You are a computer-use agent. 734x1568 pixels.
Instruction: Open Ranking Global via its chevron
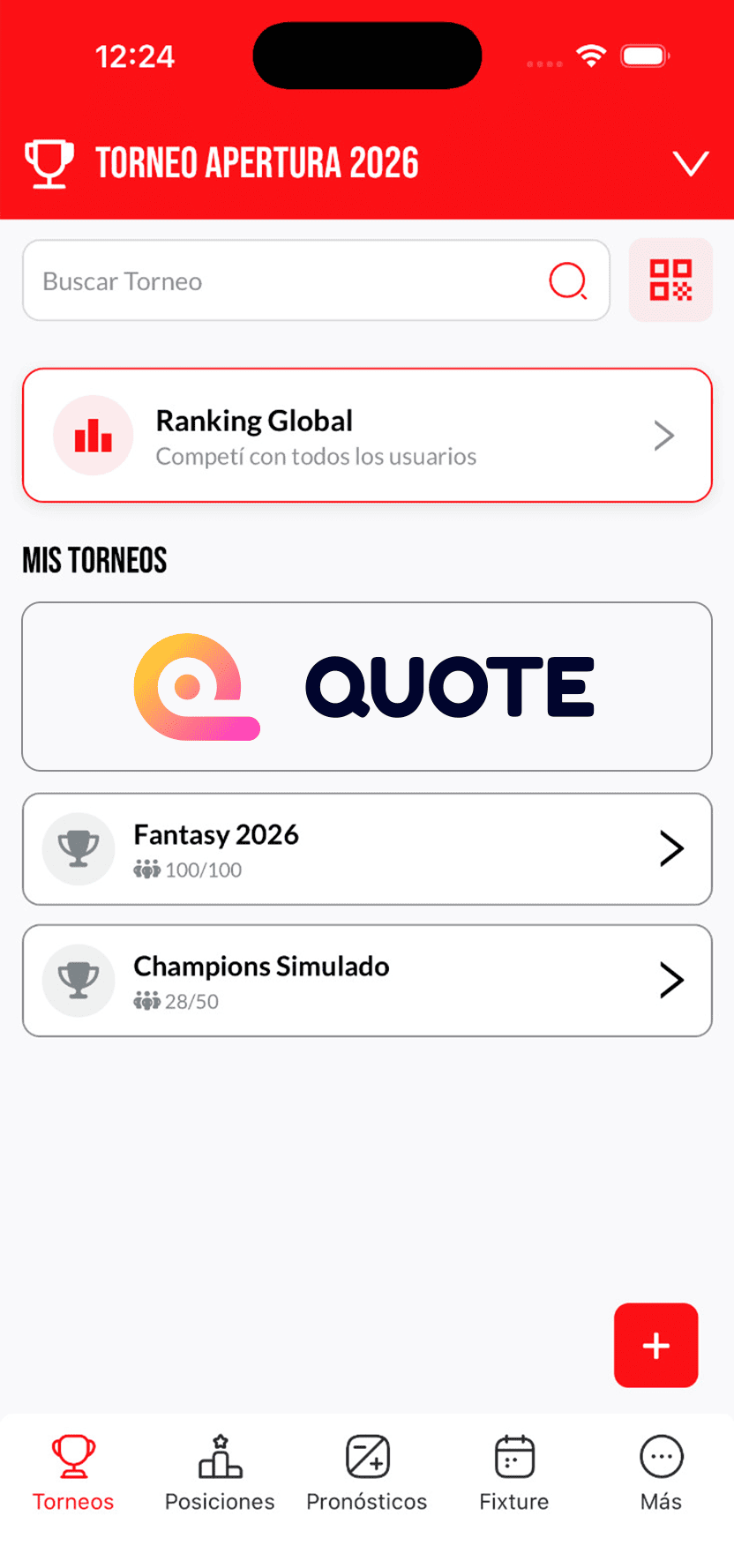[663, 435]
